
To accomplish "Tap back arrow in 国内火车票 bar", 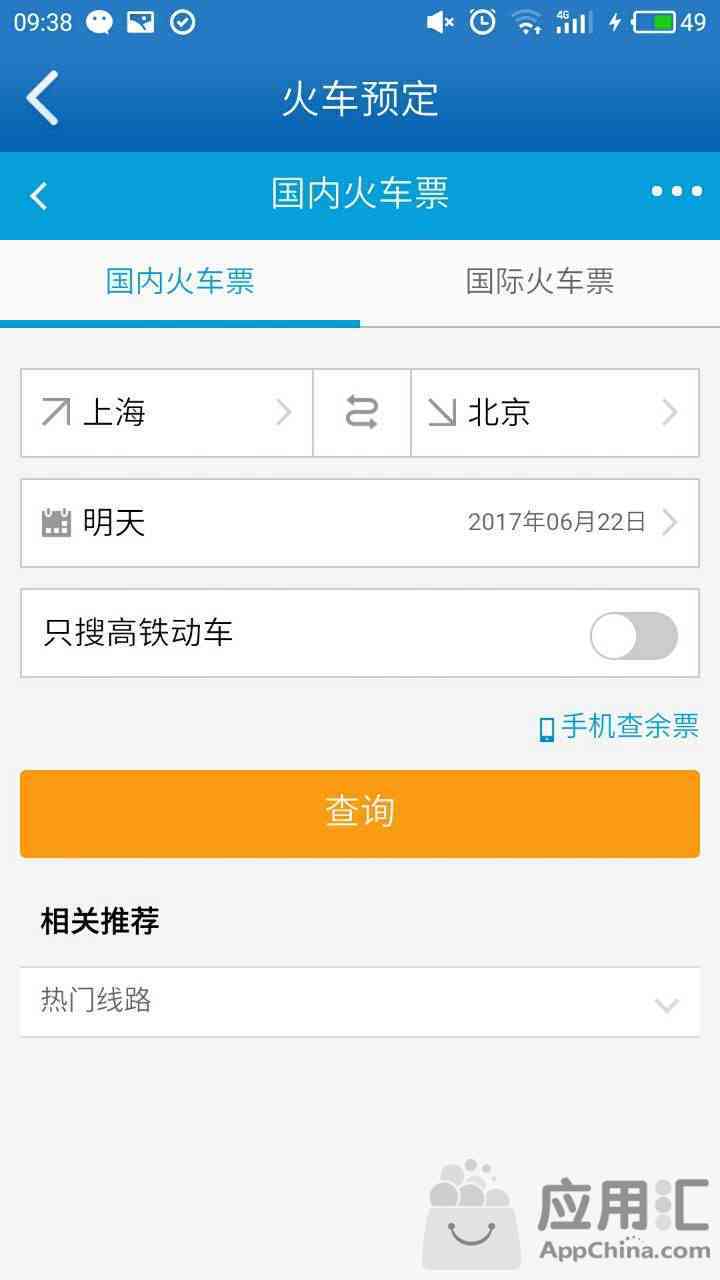I will point(39,195).
